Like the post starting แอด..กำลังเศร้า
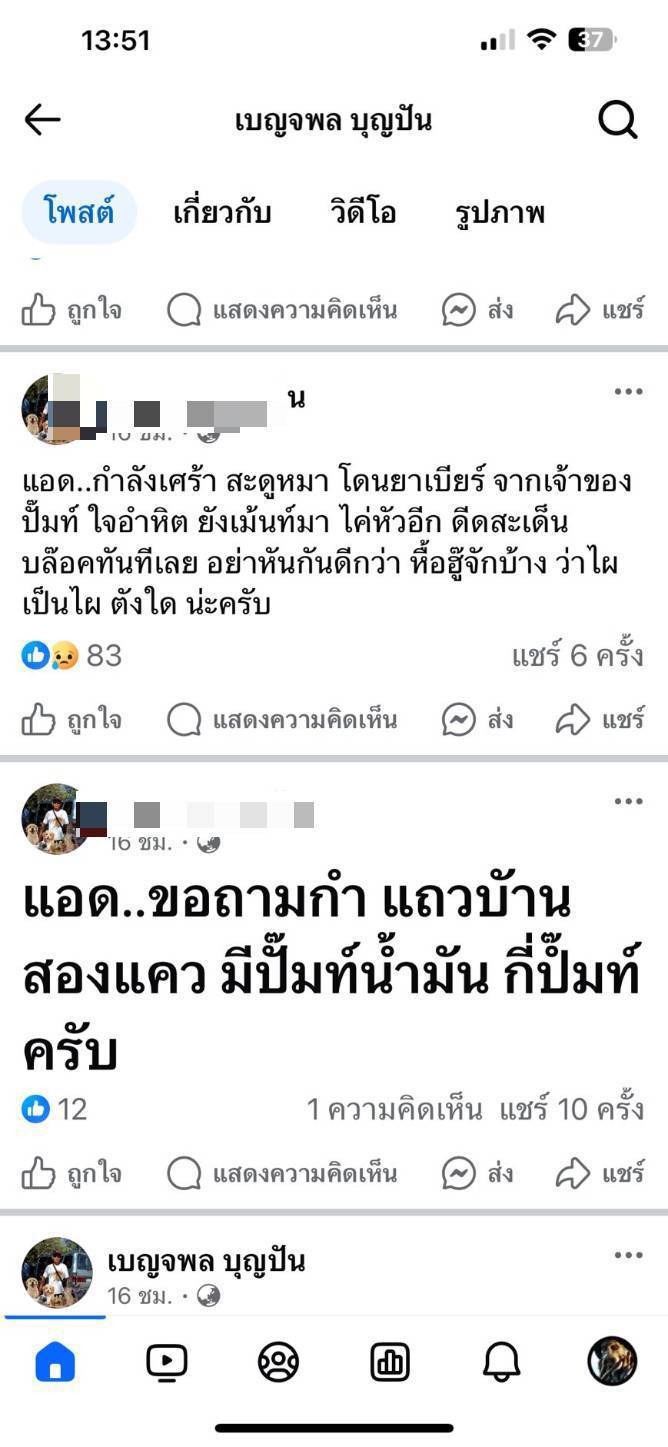Image resolution: width=668 pixels, height=1447 pixels. click(x=72, y=719)
